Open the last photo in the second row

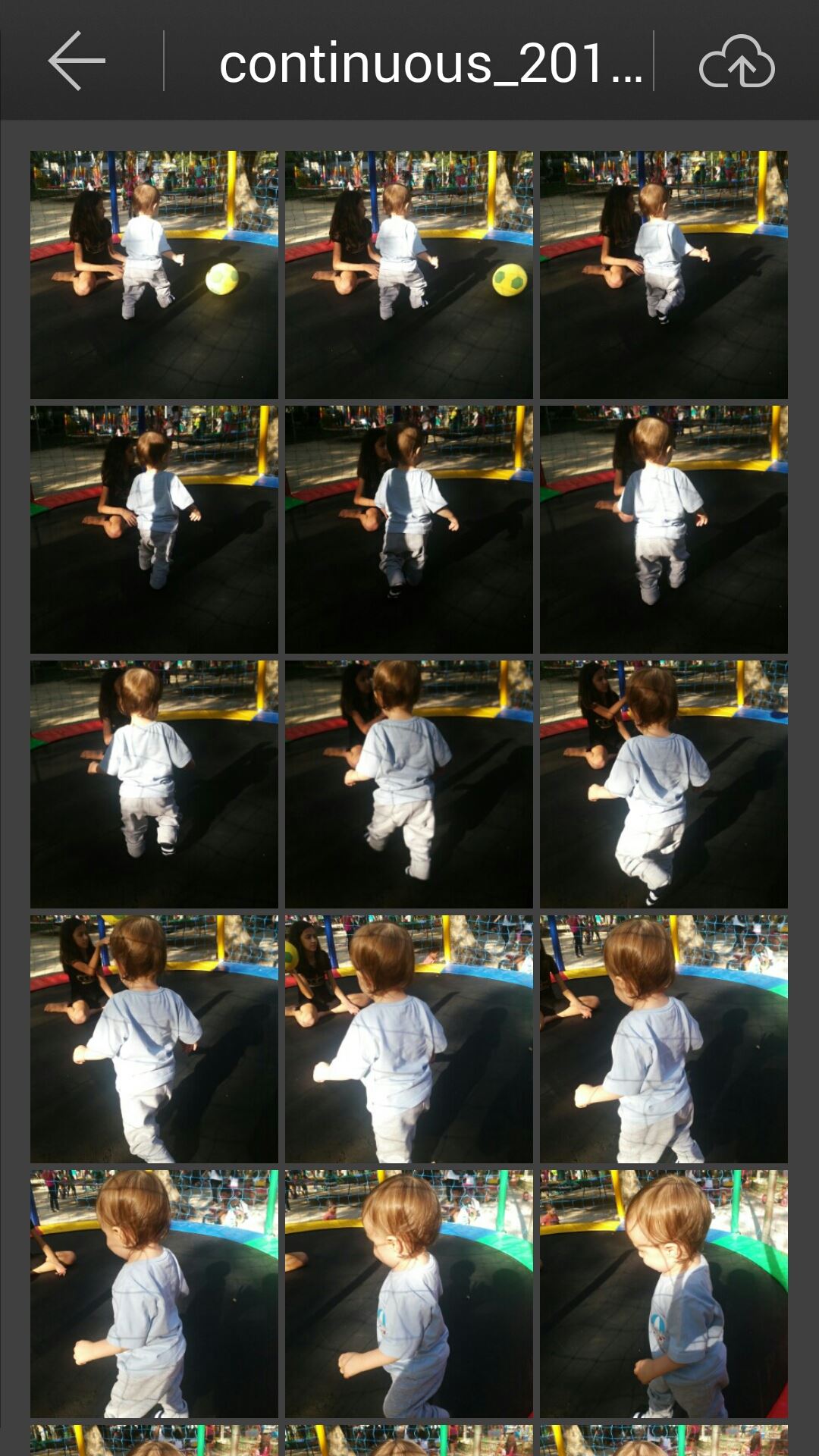(664, 529)
